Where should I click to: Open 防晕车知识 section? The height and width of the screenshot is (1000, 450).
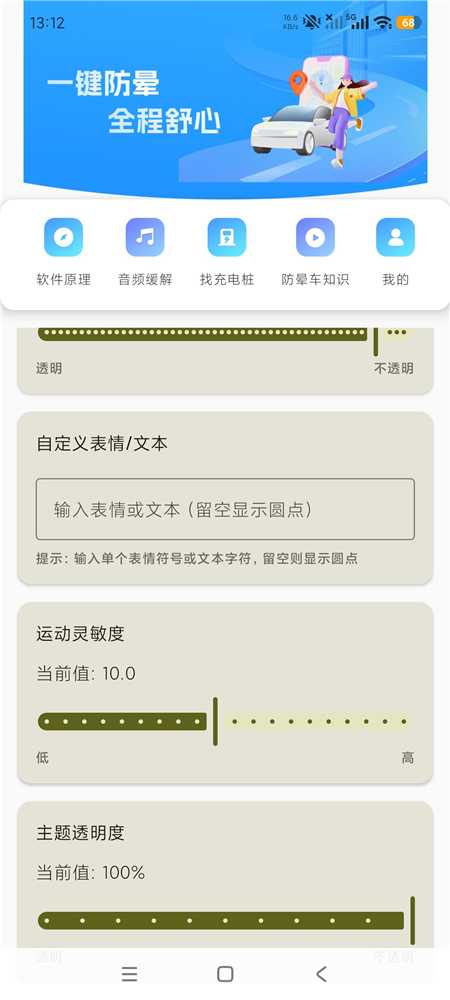[315, 253]
